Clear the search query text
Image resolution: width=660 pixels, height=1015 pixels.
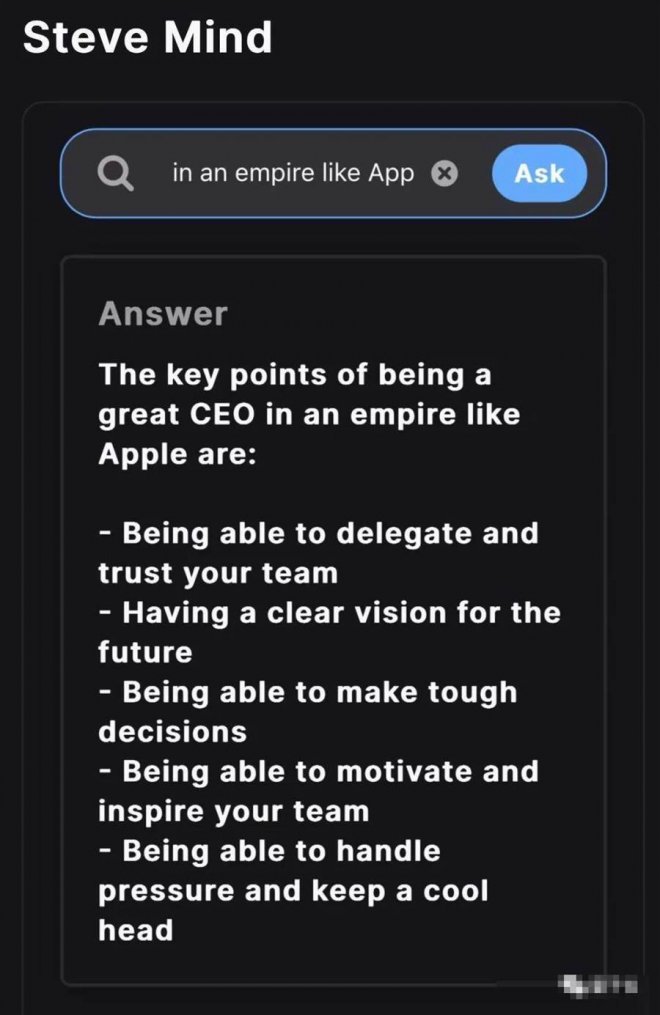click(x=444, y=174)
